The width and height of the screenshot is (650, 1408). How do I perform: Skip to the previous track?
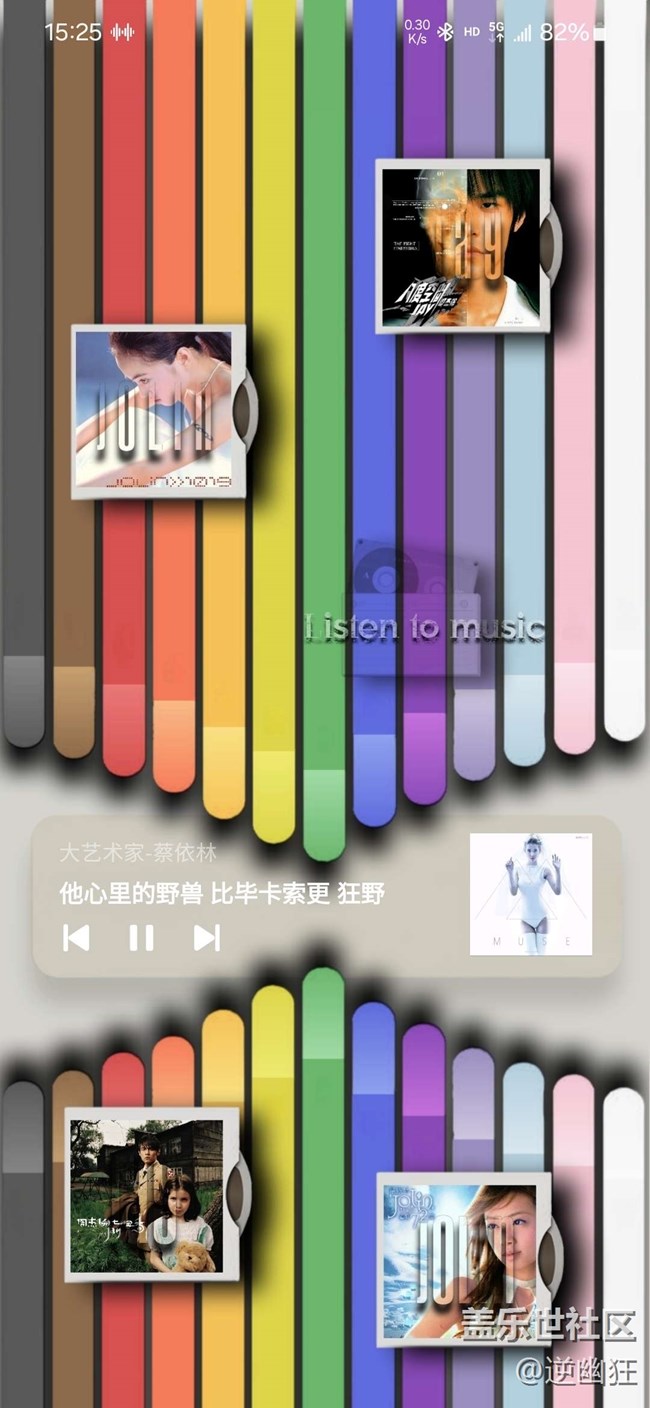pyautogui.click(x=76, y=937)
